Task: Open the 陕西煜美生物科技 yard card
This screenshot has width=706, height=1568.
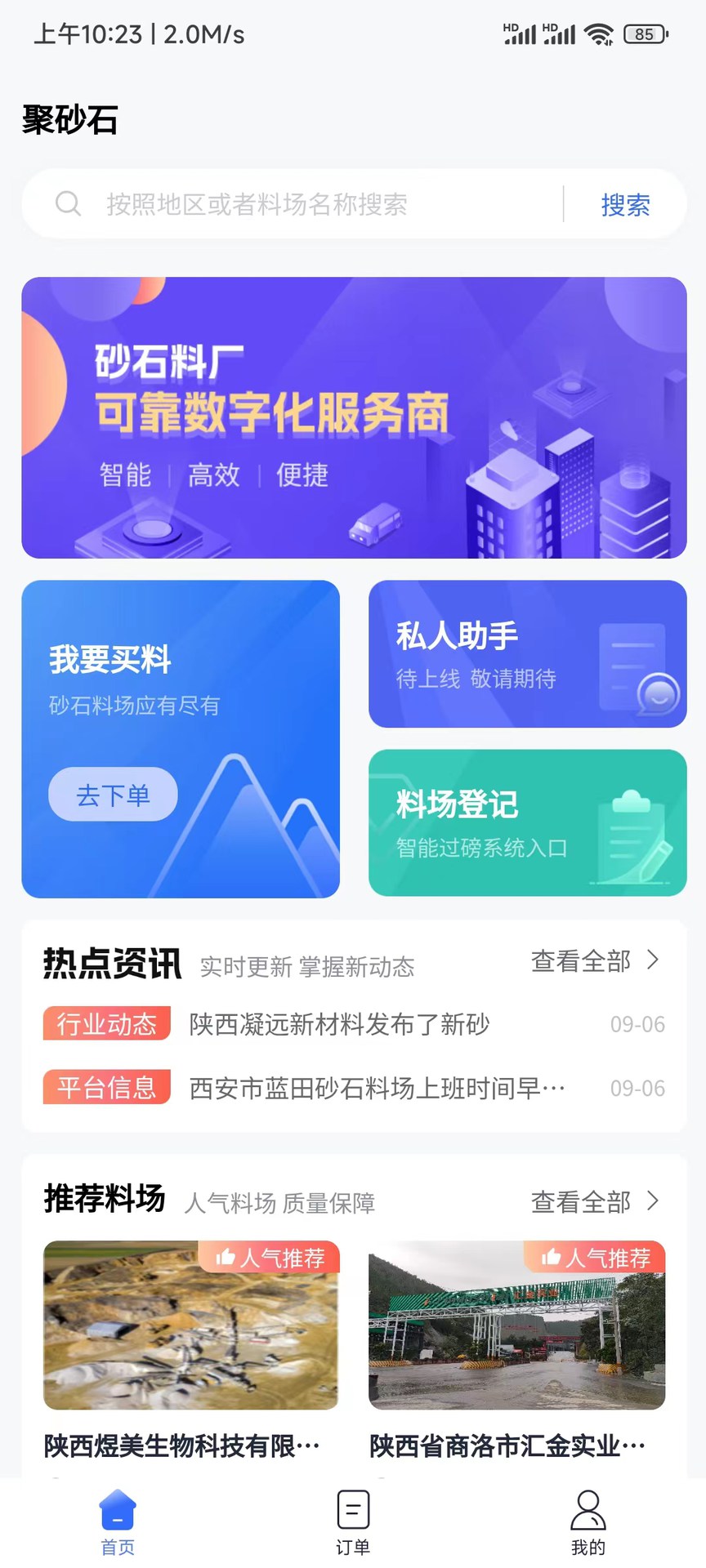Action: tap(190, 1347)
